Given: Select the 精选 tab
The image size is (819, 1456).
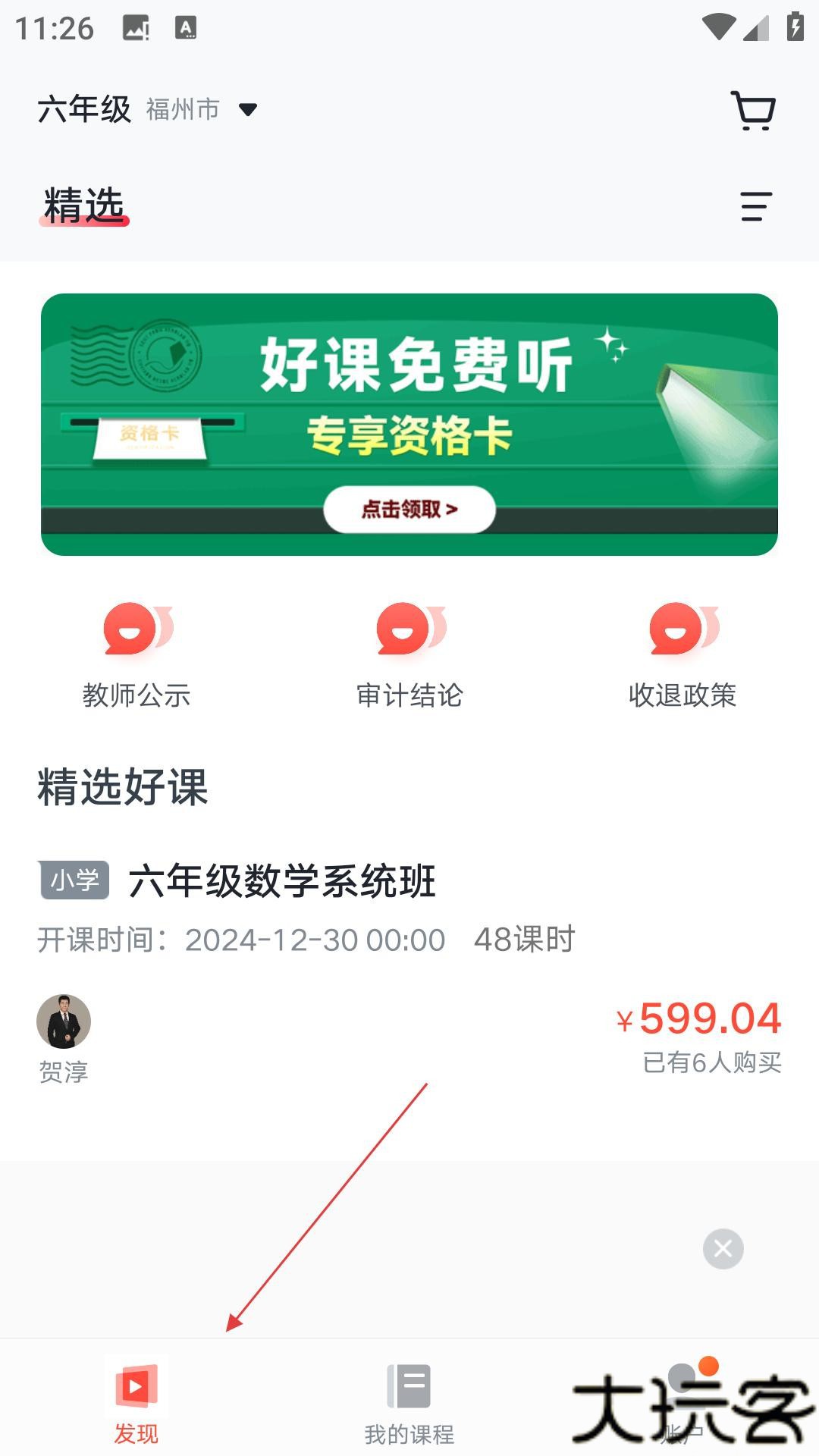Looking at the screenshot, I should [84, 206].
